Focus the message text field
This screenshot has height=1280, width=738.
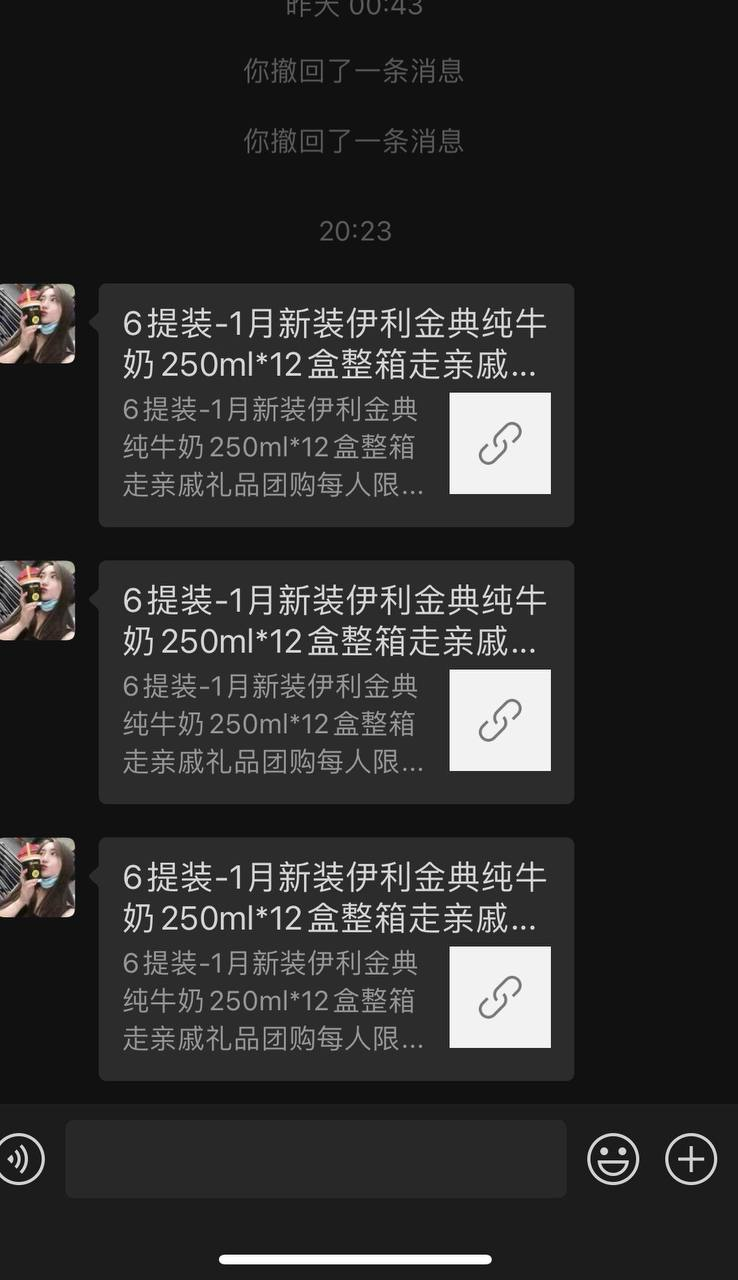[x=315, y=1159]
